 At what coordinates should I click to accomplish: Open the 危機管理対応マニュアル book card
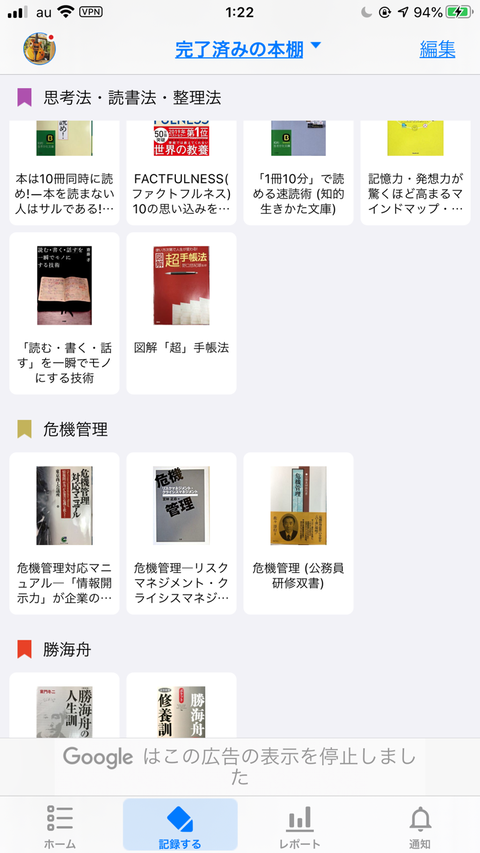coord(64,533)
